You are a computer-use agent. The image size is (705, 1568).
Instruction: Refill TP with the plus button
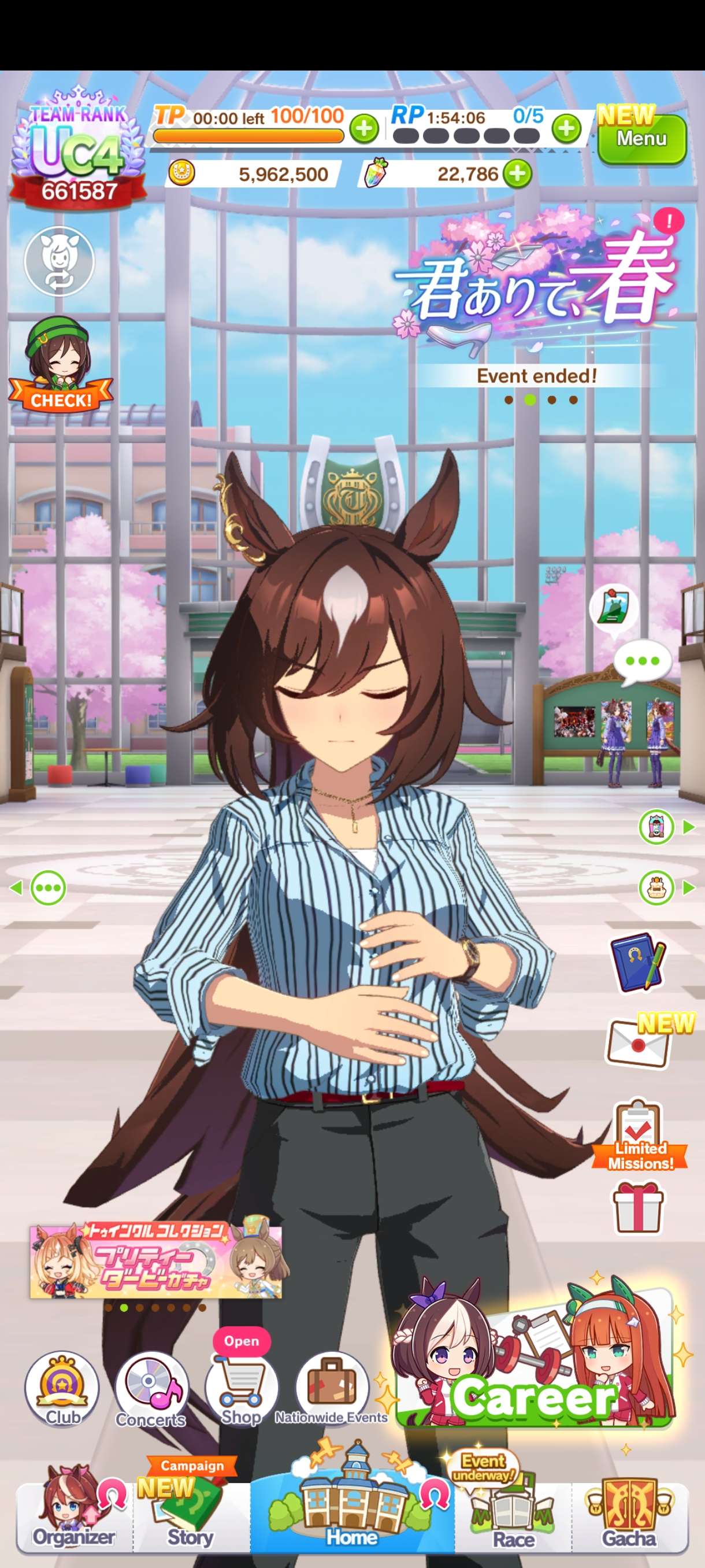[x=363, y=128]
